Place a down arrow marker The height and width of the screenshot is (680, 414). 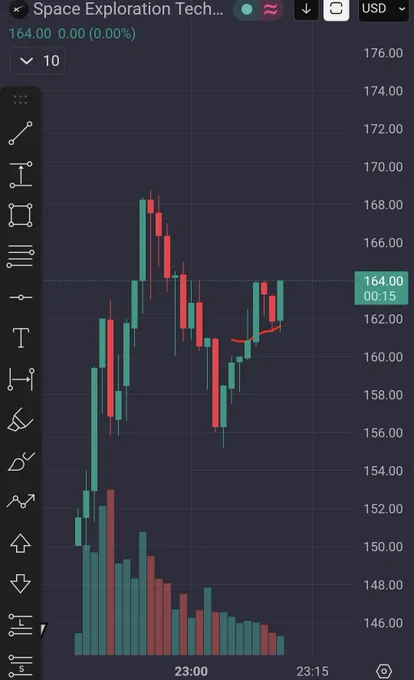click(20, 584)
